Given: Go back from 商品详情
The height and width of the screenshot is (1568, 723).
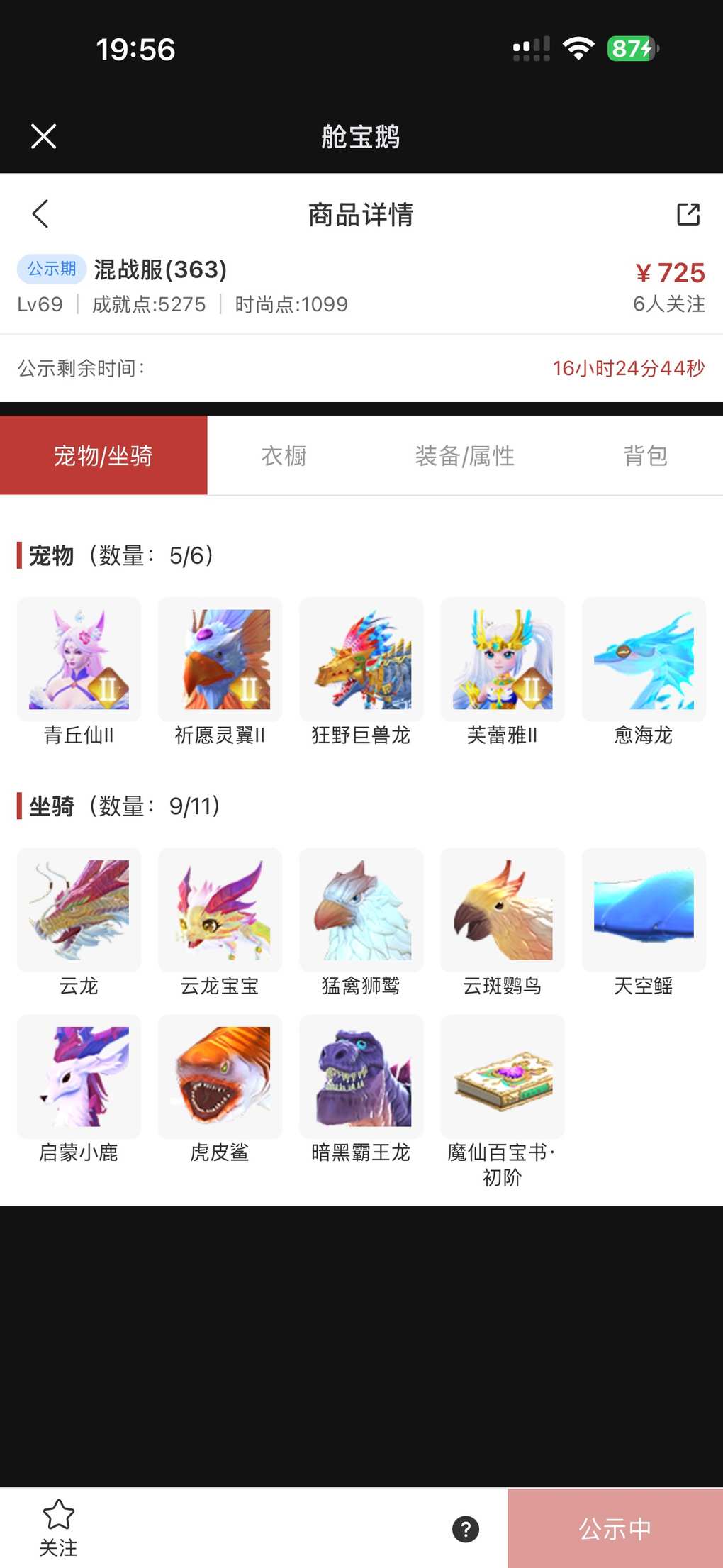Looking at the screenshot, I should pos(40,213).
